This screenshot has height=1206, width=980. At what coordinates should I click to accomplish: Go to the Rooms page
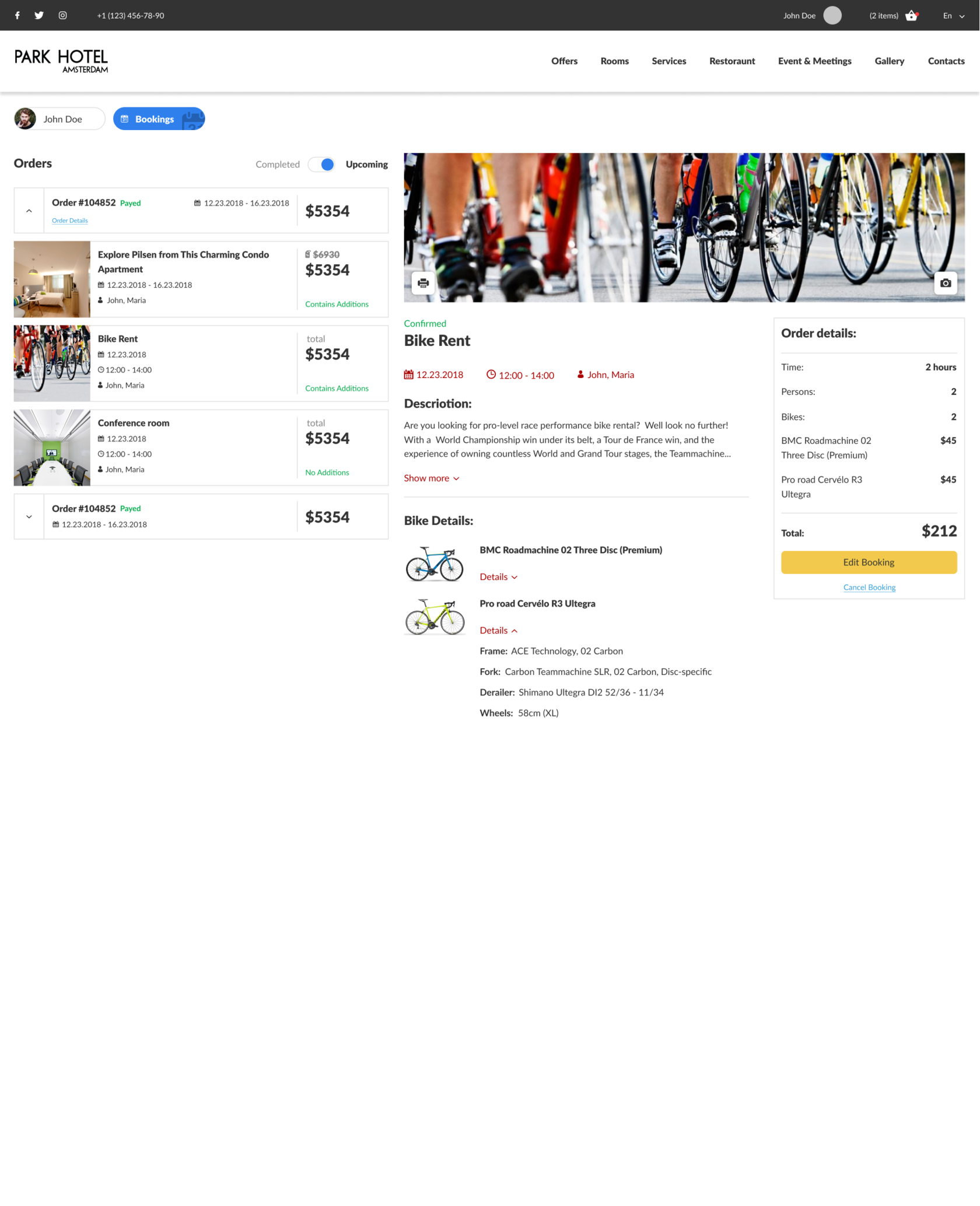click(614, 61)
